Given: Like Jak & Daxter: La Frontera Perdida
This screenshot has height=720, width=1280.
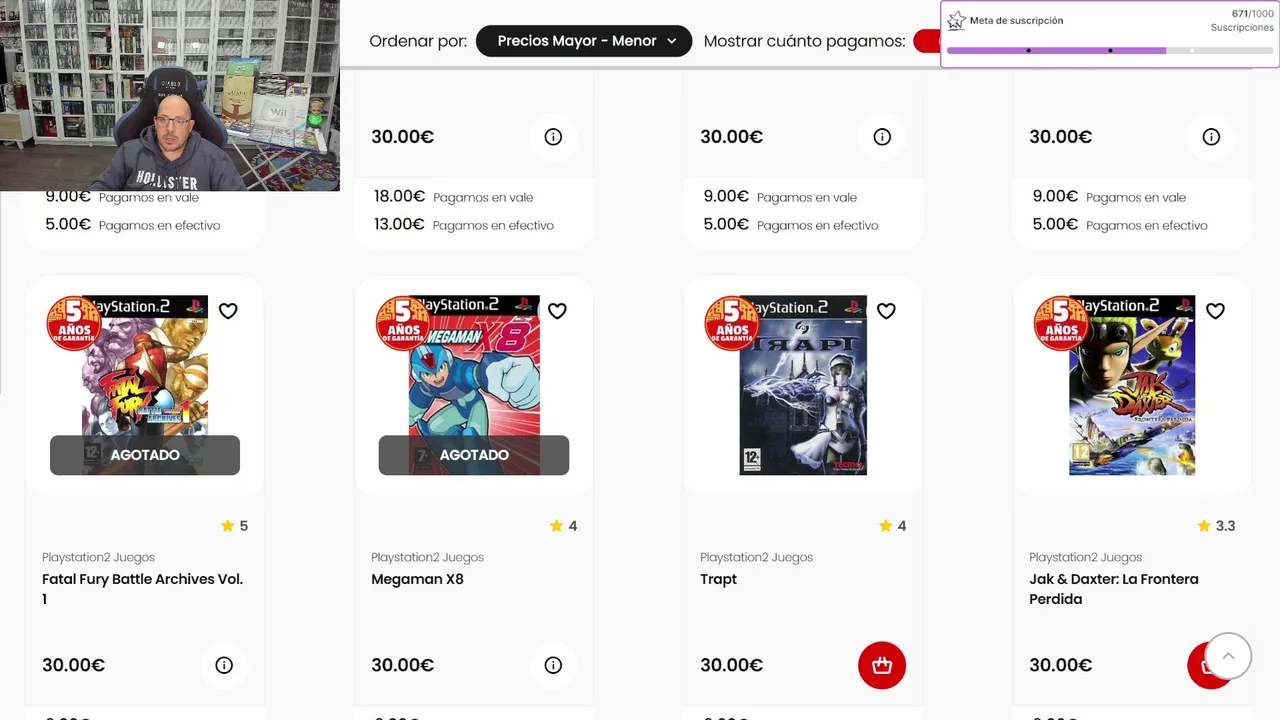Looking at the screenshot, I should (1215, 311).
